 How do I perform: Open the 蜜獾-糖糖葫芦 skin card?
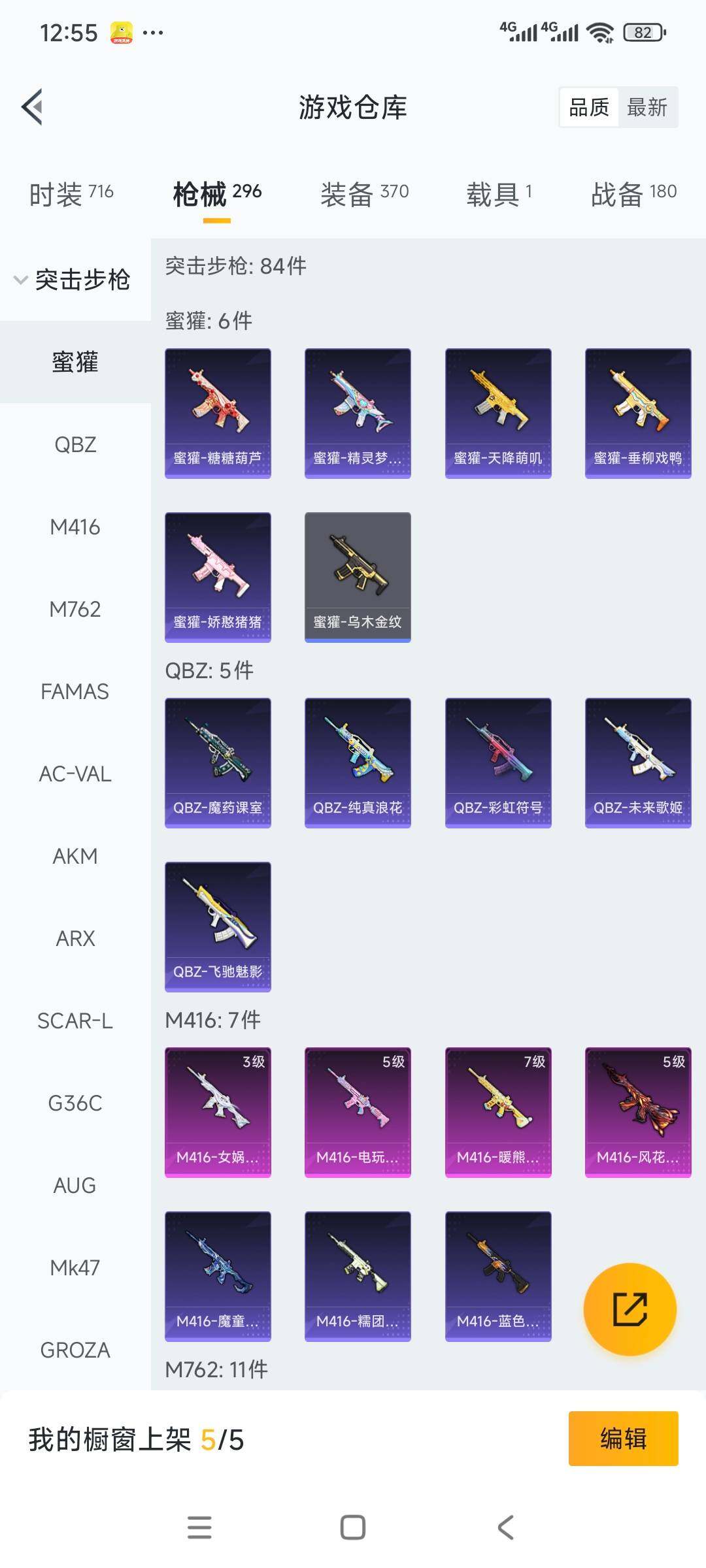click(x=218, y=413)
